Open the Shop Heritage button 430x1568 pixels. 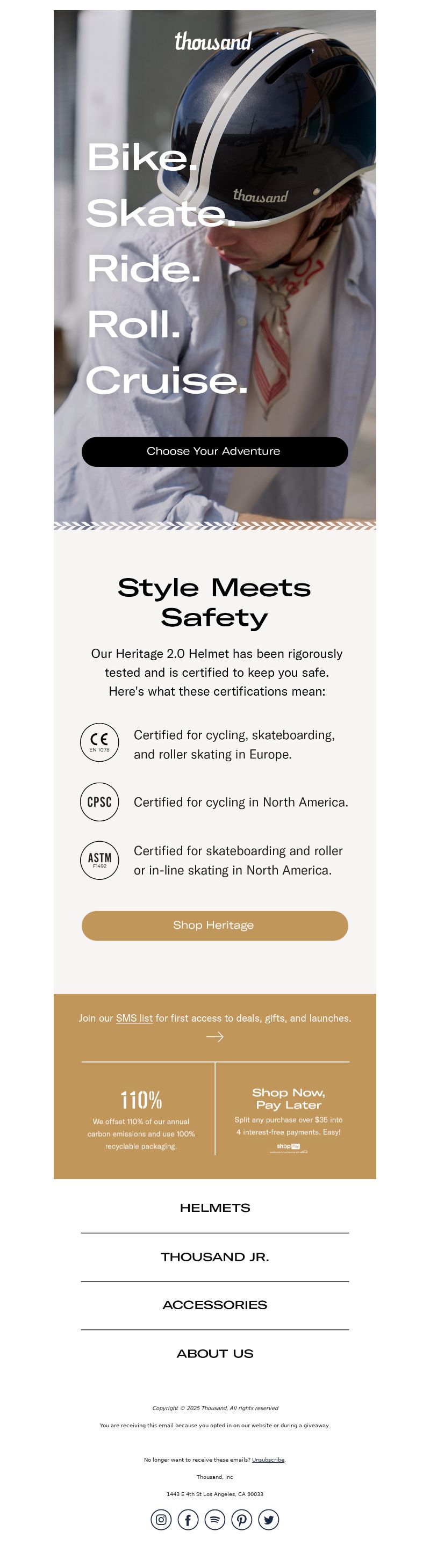point(214,925)
